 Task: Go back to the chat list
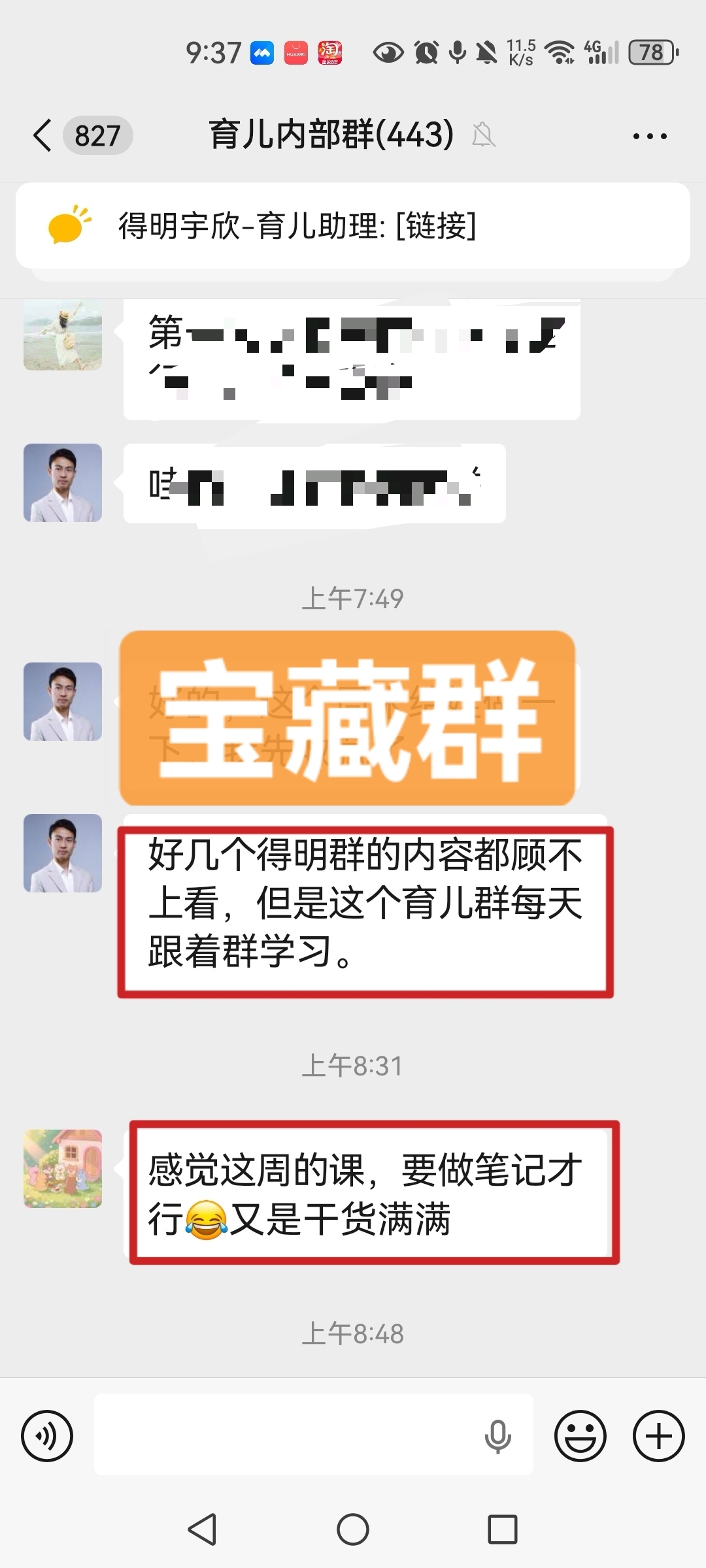43,136
